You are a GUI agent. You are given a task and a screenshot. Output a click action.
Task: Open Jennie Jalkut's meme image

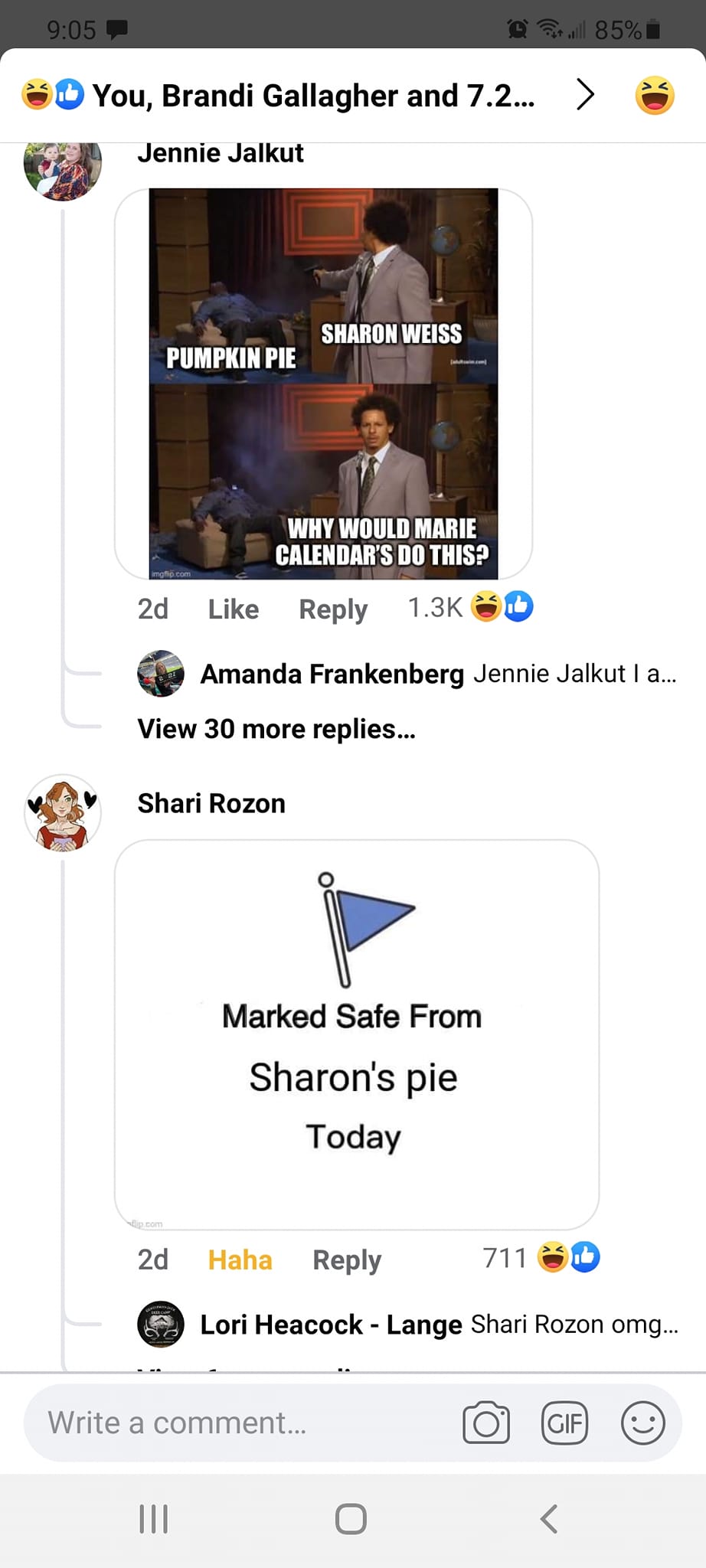coord(323,383)
